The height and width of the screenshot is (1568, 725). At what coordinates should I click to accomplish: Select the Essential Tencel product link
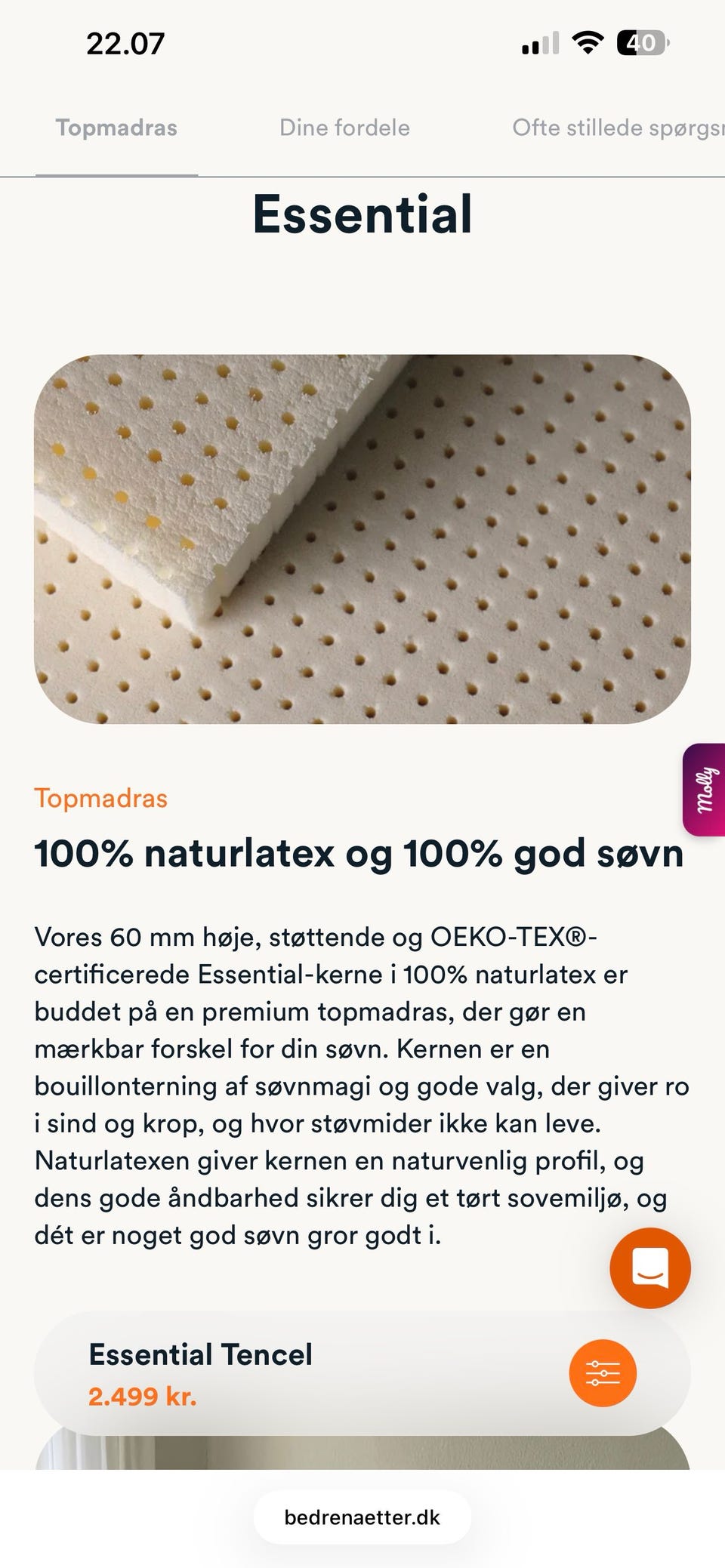200,1354
